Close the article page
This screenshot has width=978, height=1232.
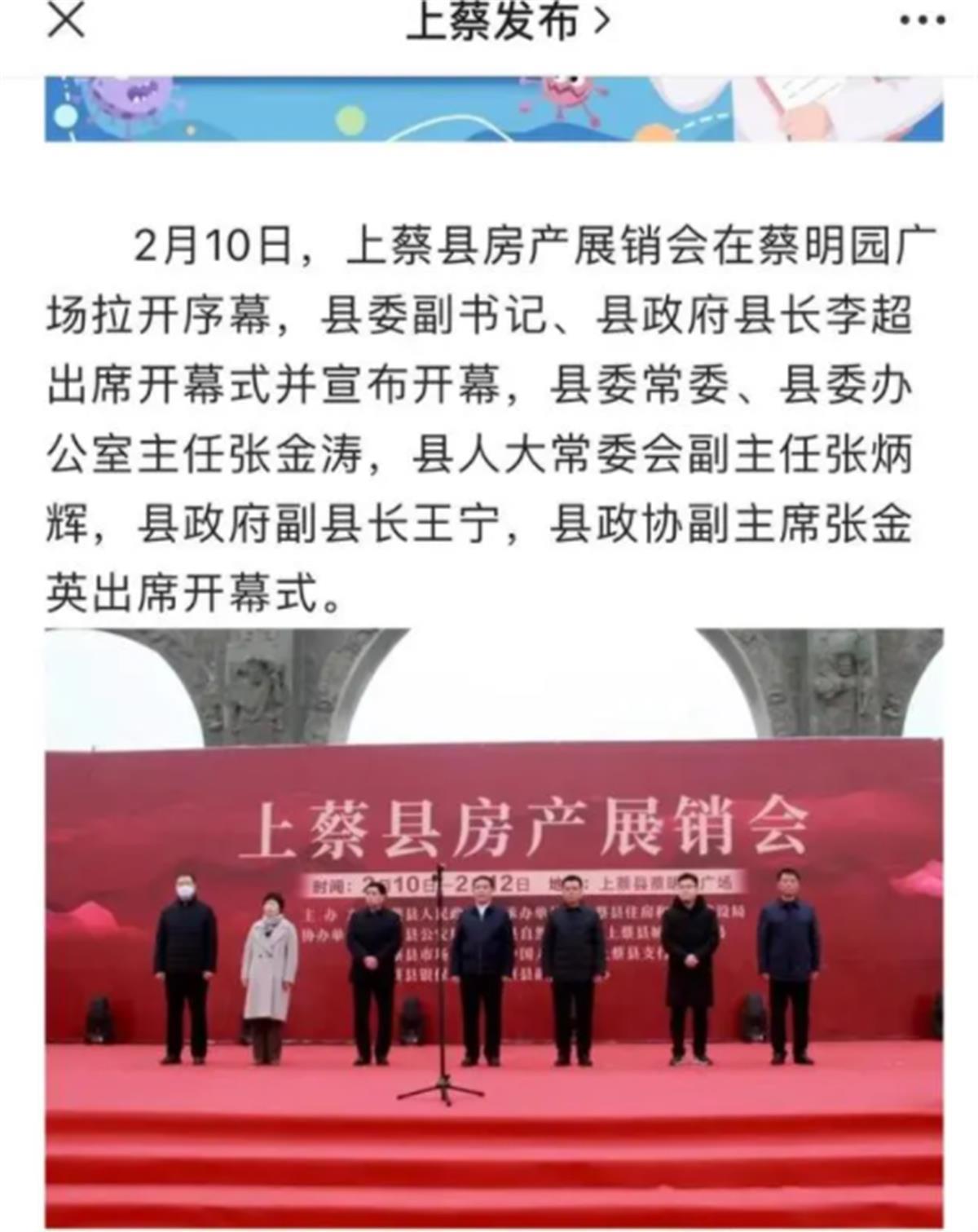tap(66, 20)
